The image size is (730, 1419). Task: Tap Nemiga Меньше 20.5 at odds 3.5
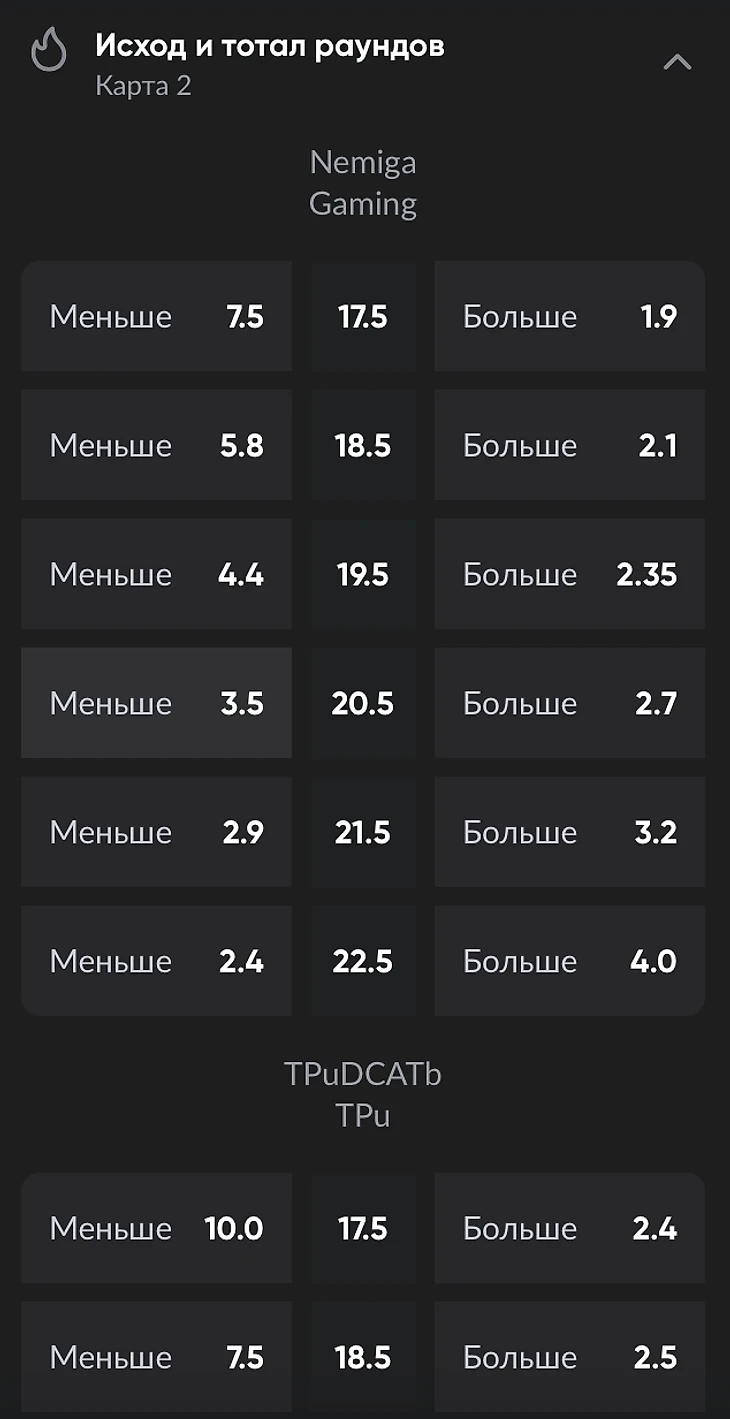pos(157,703)
